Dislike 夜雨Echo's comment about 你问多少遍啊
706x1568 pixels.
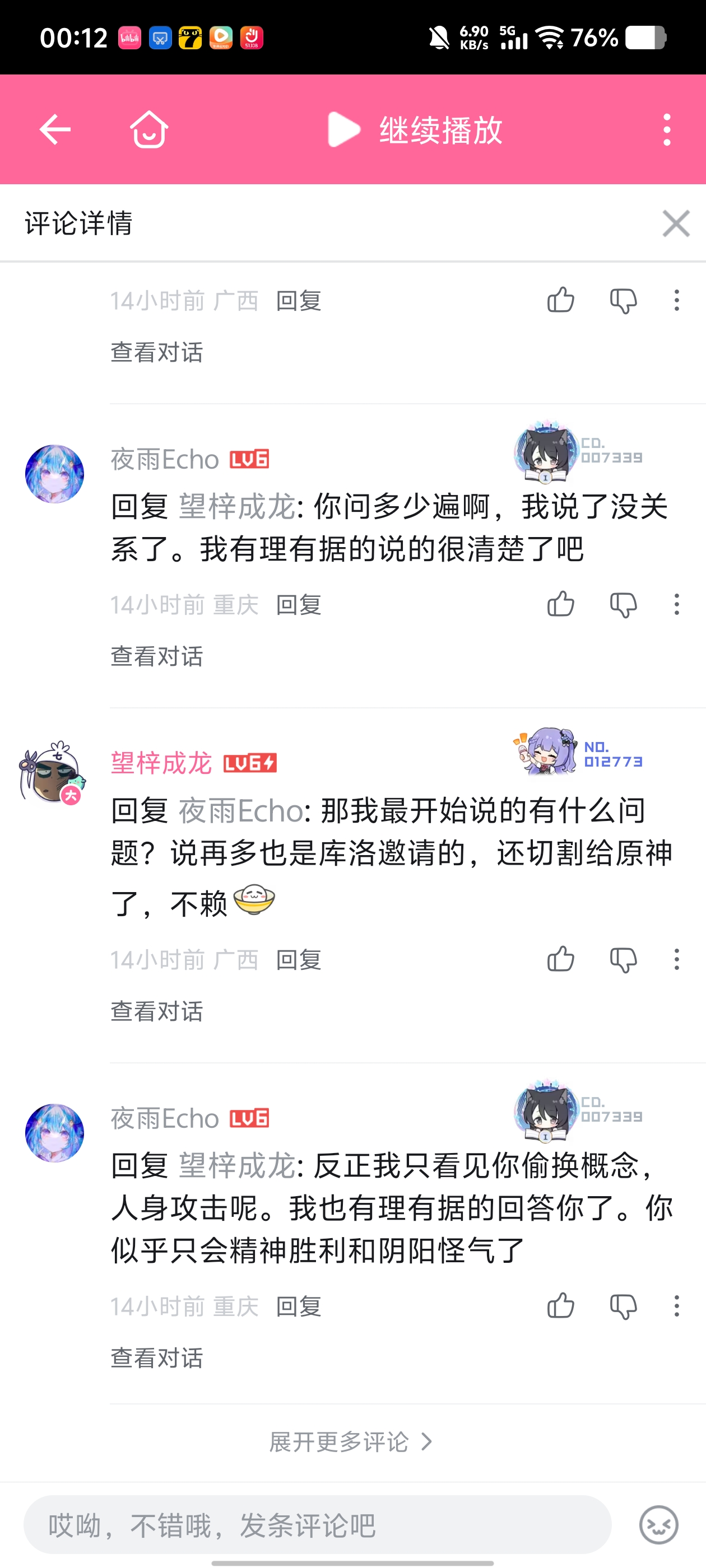point(623,604)
